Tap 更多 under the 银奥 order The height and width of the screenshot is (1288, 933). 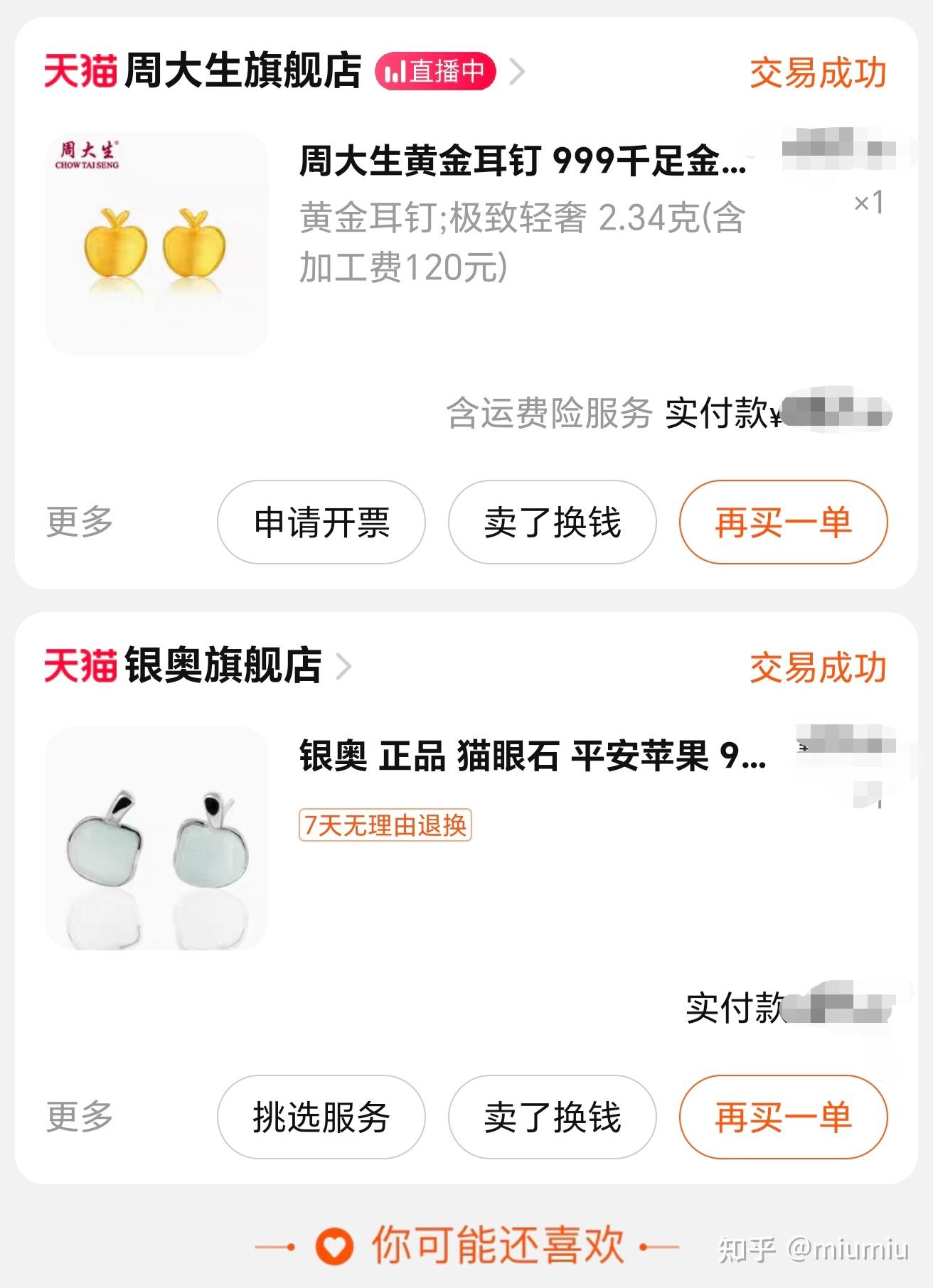pyautogui.click(x=80, y=1117)
